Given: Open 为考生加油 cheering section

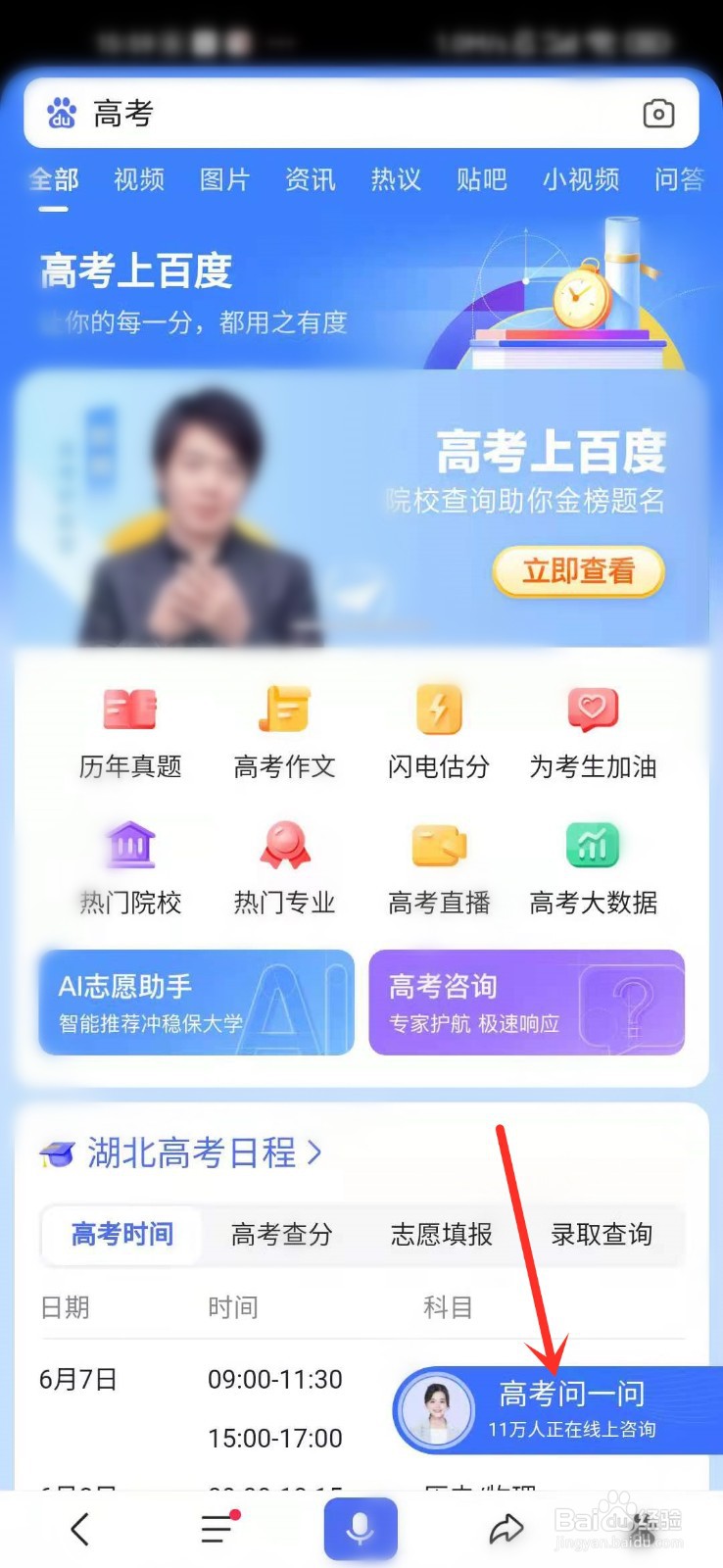Looking at the screenshot, I should [x=593, y=730].
